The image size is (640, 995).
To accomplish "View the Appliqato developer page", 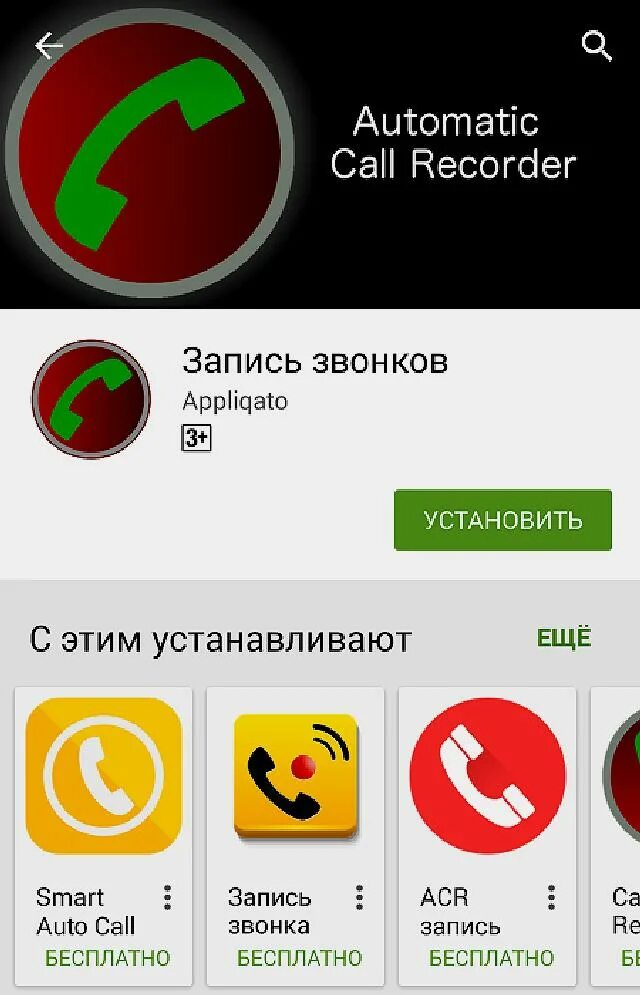I will tap(234, 401).
